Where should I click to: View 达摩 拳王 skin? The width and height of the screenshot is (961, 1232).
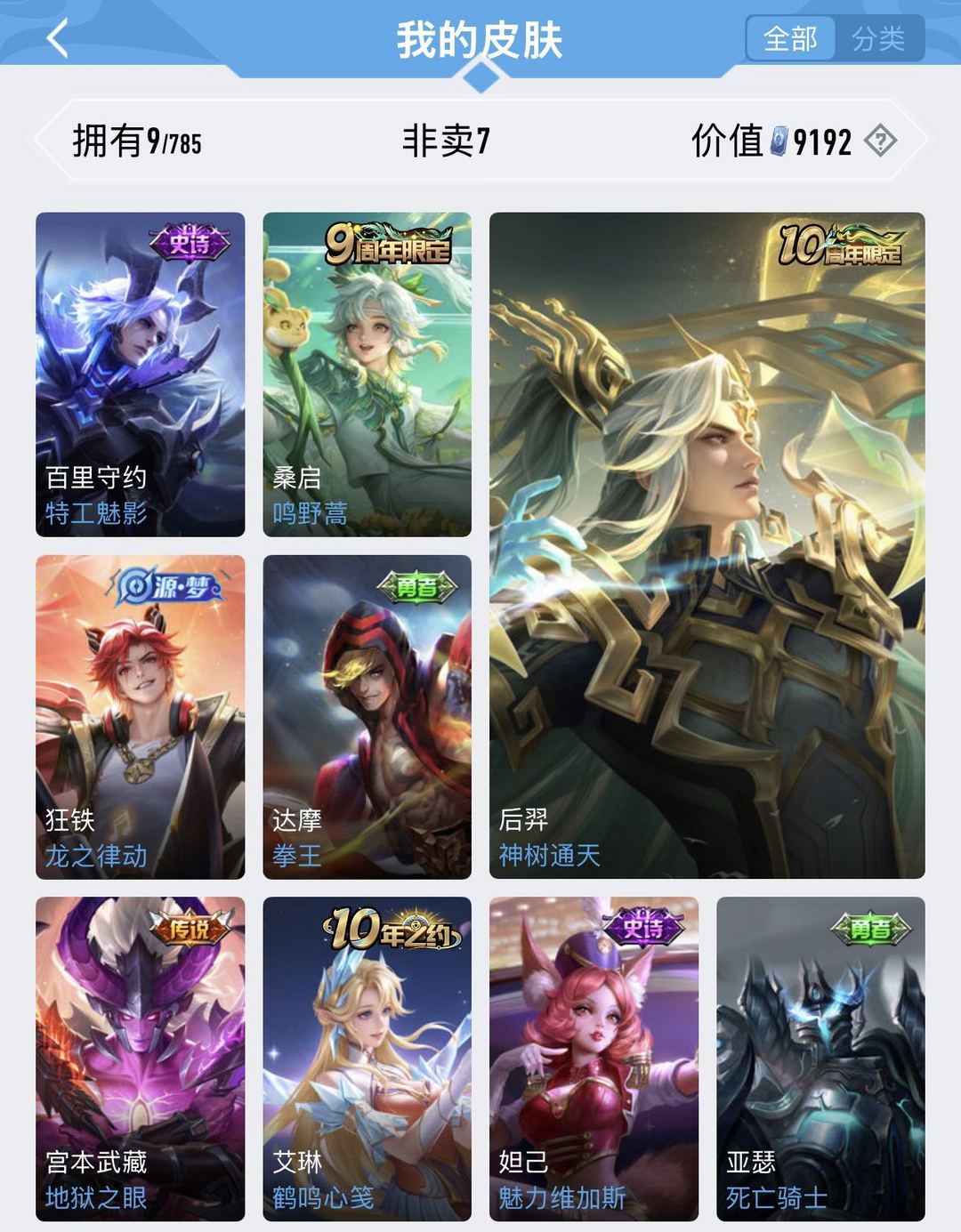(x=367, y=716)
